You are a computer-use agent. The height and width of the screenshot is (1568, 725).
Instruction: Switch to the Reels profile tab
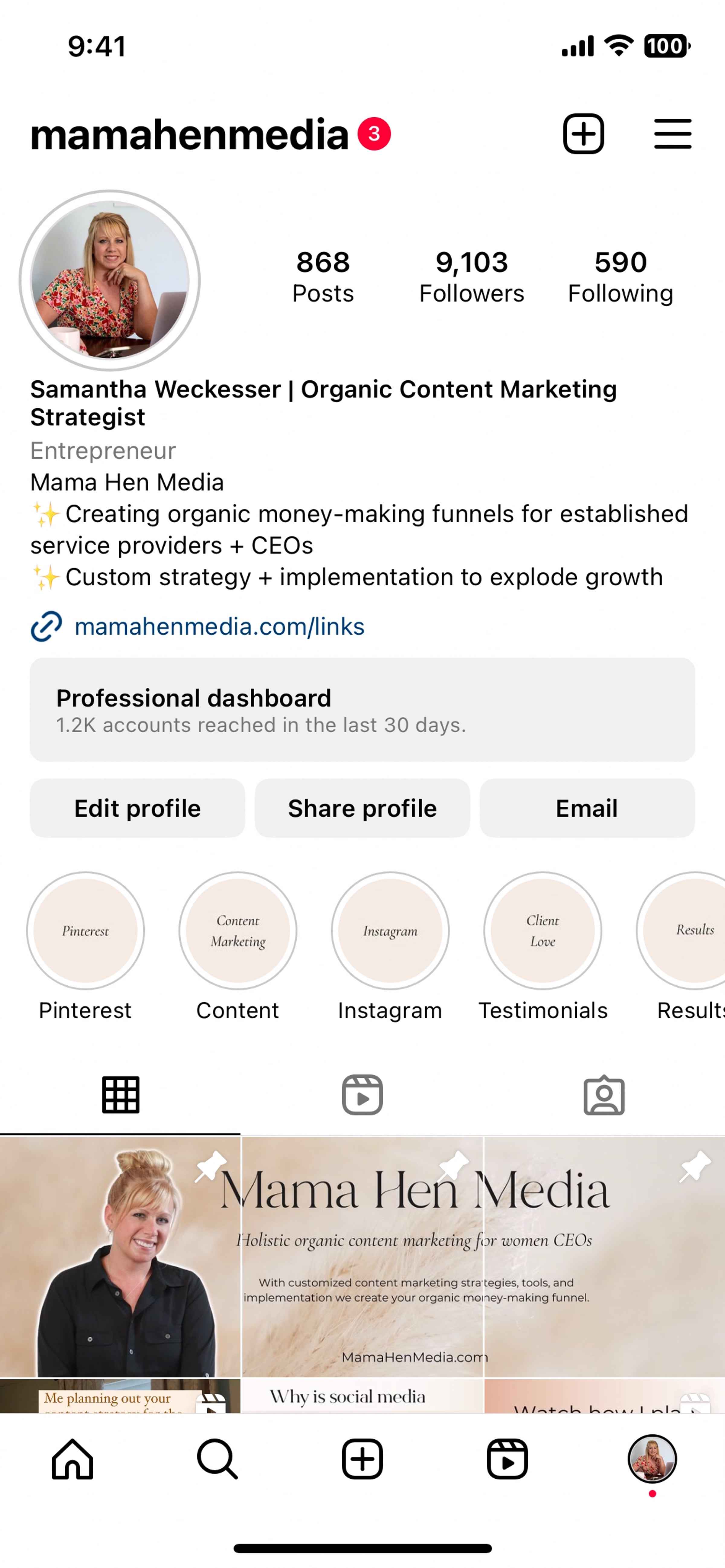tap(362, 1095)
